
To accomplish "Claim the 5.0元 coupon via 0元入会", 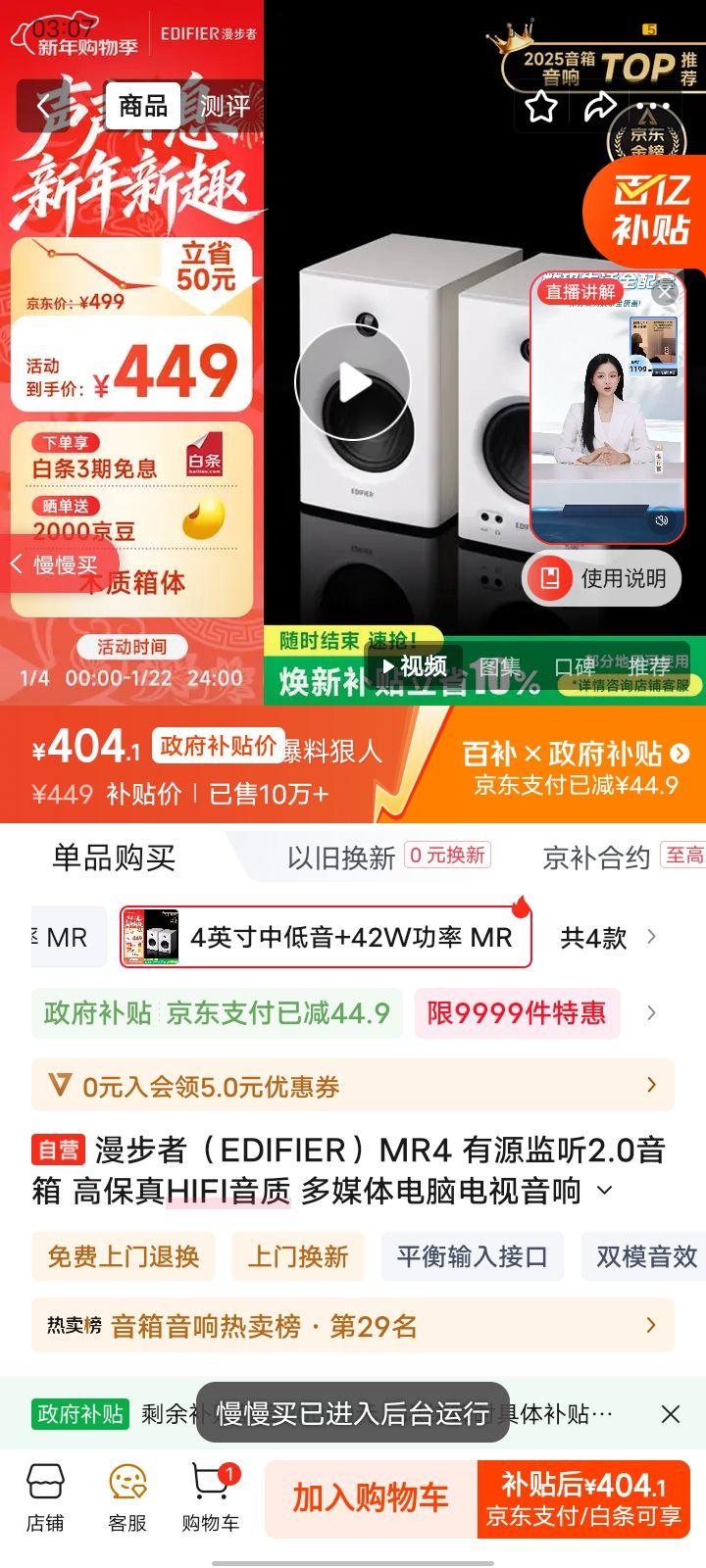I will click(x=353, y=1086).
